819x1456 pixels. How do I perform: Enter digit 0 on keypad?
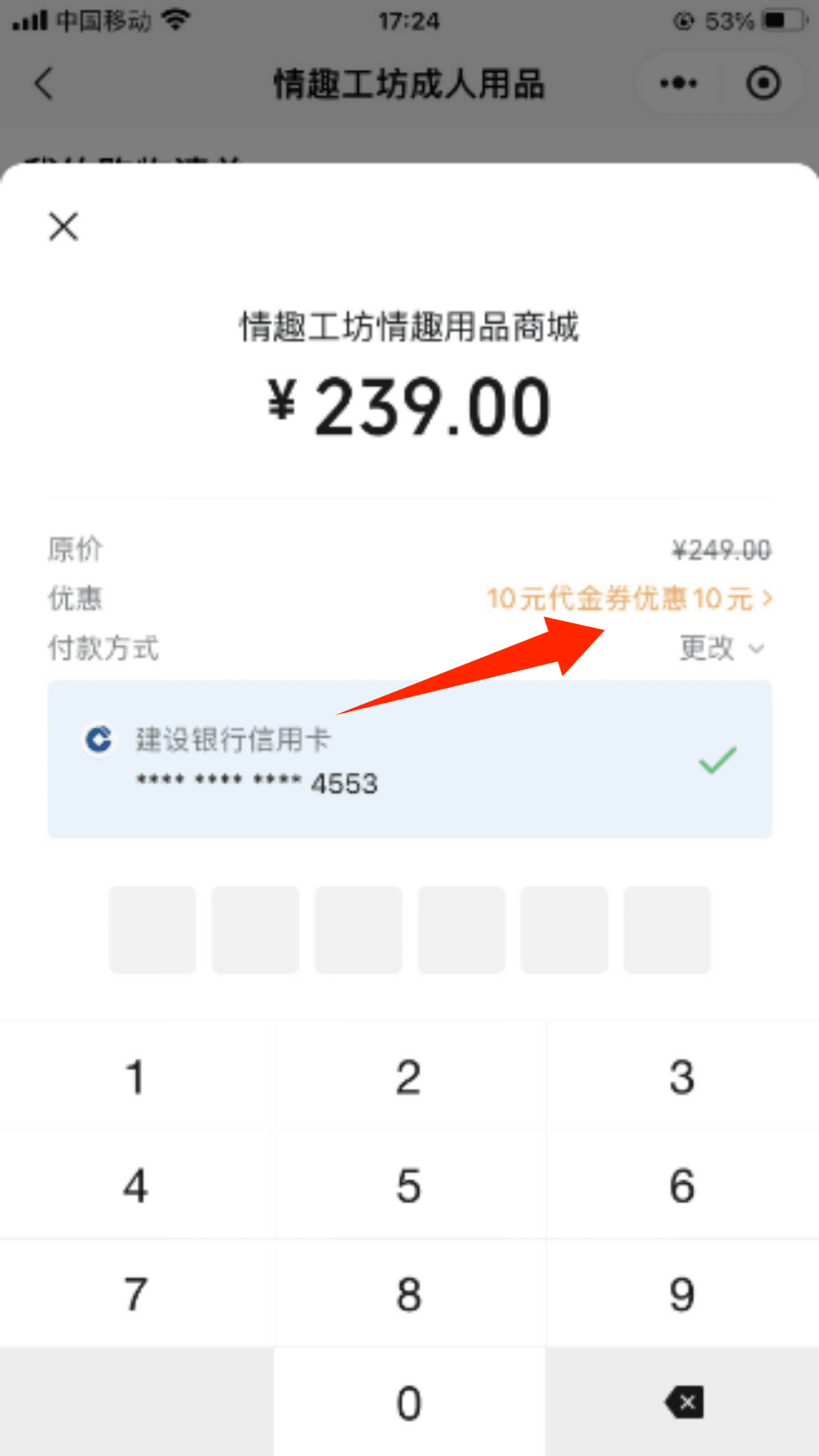409,1403
